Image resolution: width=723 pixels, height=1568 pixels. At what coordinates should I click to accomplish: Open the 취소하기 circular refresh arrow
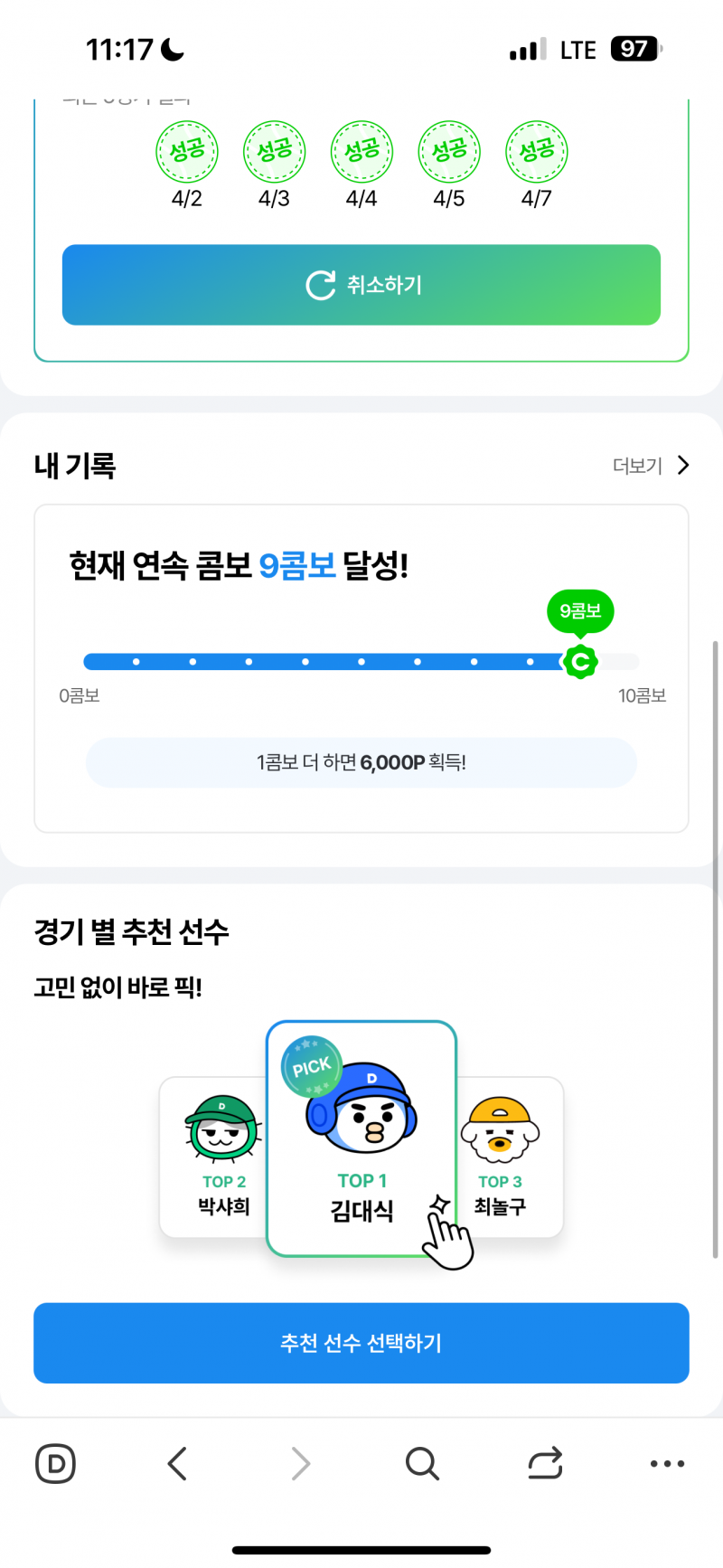(318, 285)
